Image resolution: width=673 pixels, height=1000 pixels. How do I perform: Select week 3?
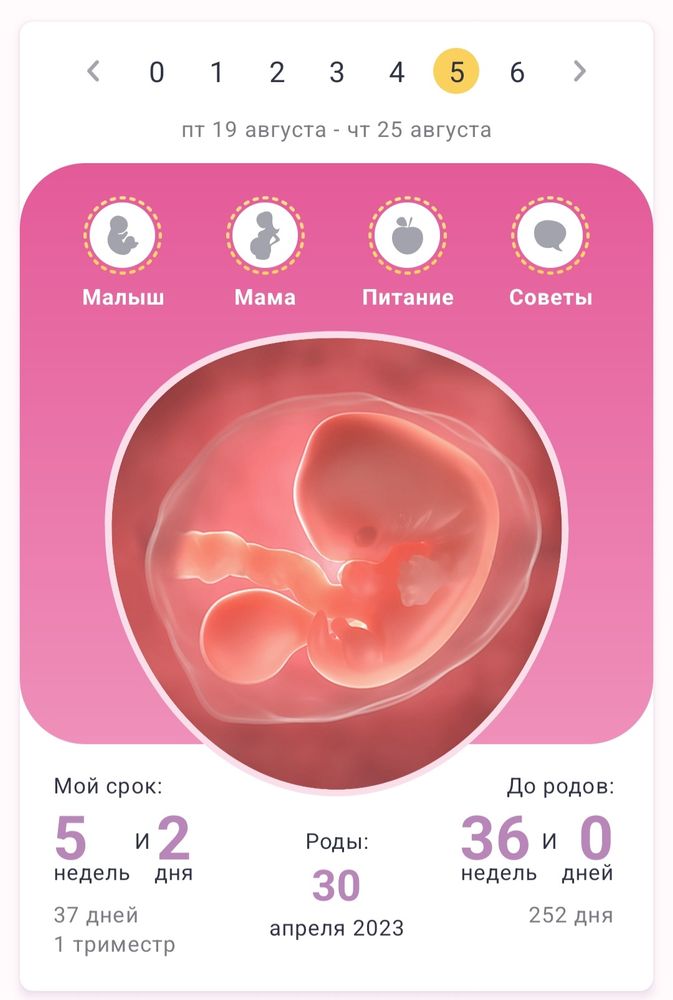coord(337,72)
